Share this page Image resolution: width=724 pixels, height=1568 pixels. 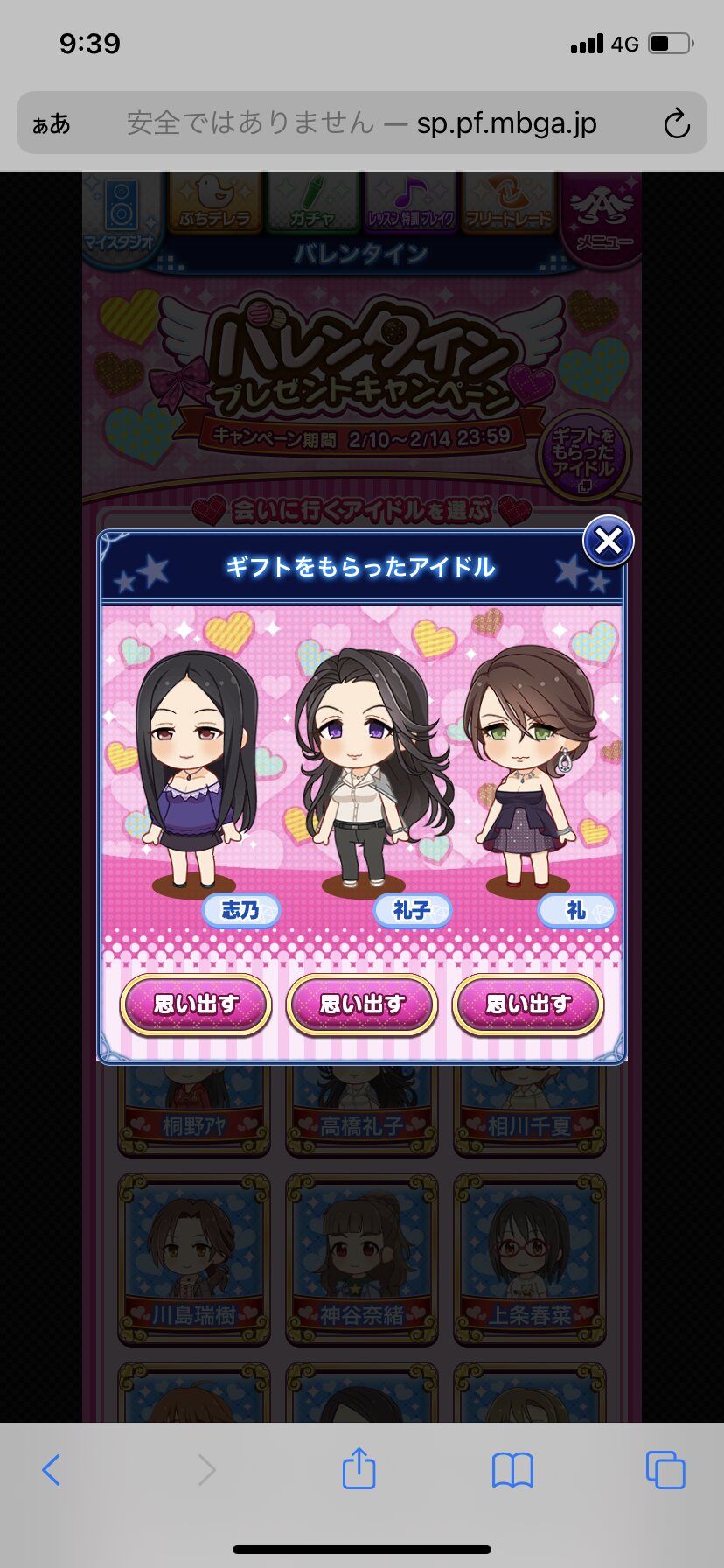tap(359, 1468)
